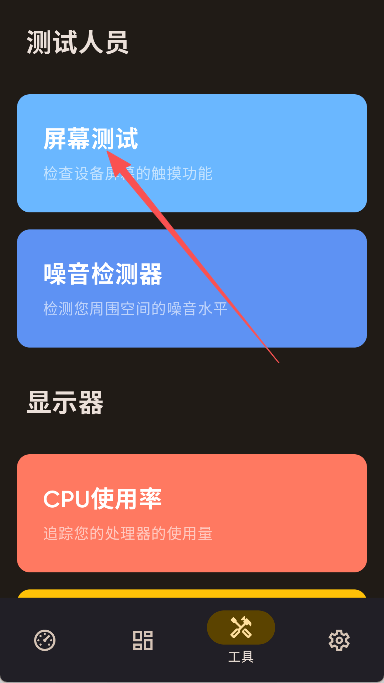Open the CPU使用率 card
Viewport: 384px width, 683px height.
click(192, 513)
